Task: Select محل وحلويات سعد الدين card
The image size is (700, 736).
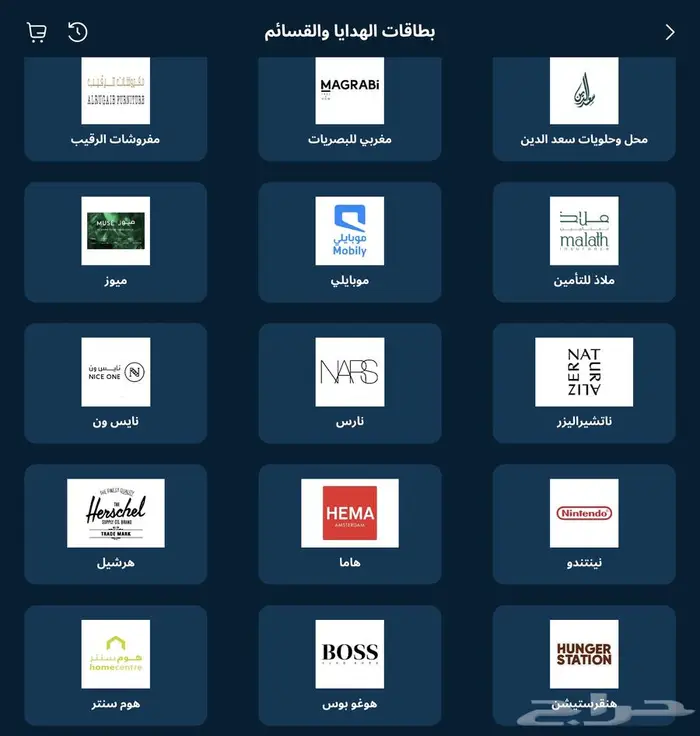Action: [584, 105]
